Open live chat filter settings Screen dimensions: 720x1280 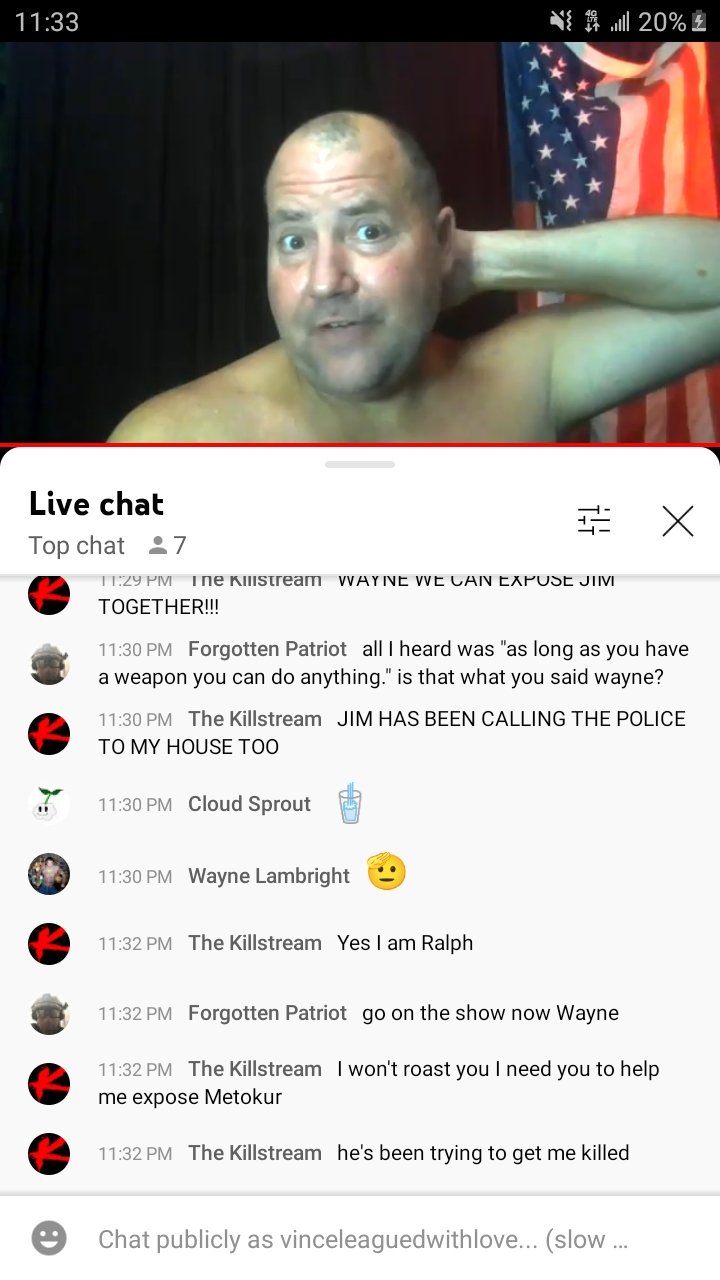[x=594, y=520]
